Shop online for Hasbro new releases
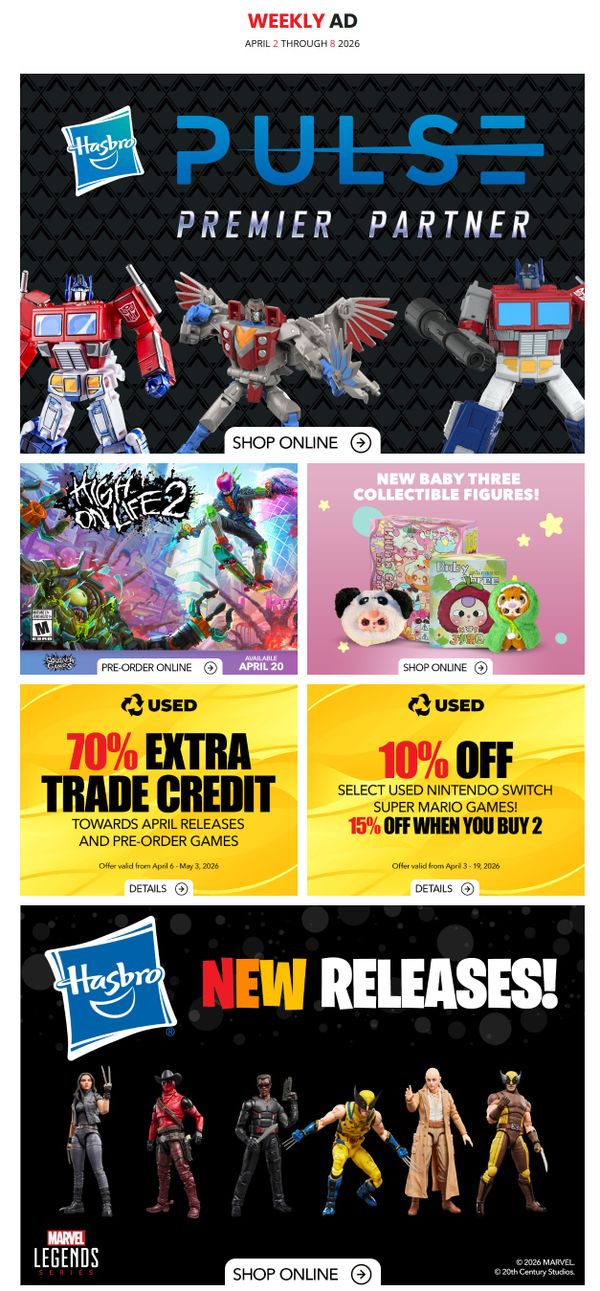 point(302,1273)
